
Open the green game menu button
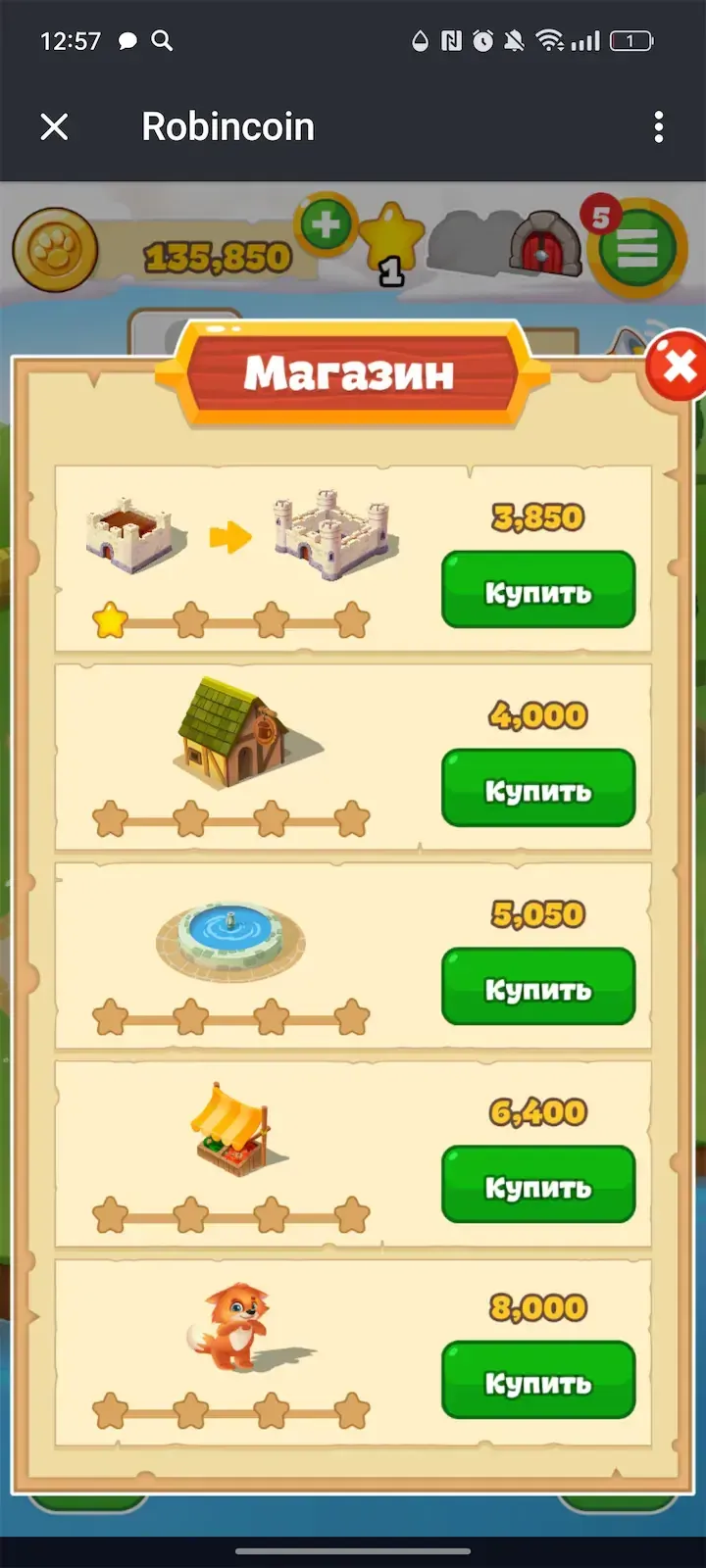click(x=636, y=248)
